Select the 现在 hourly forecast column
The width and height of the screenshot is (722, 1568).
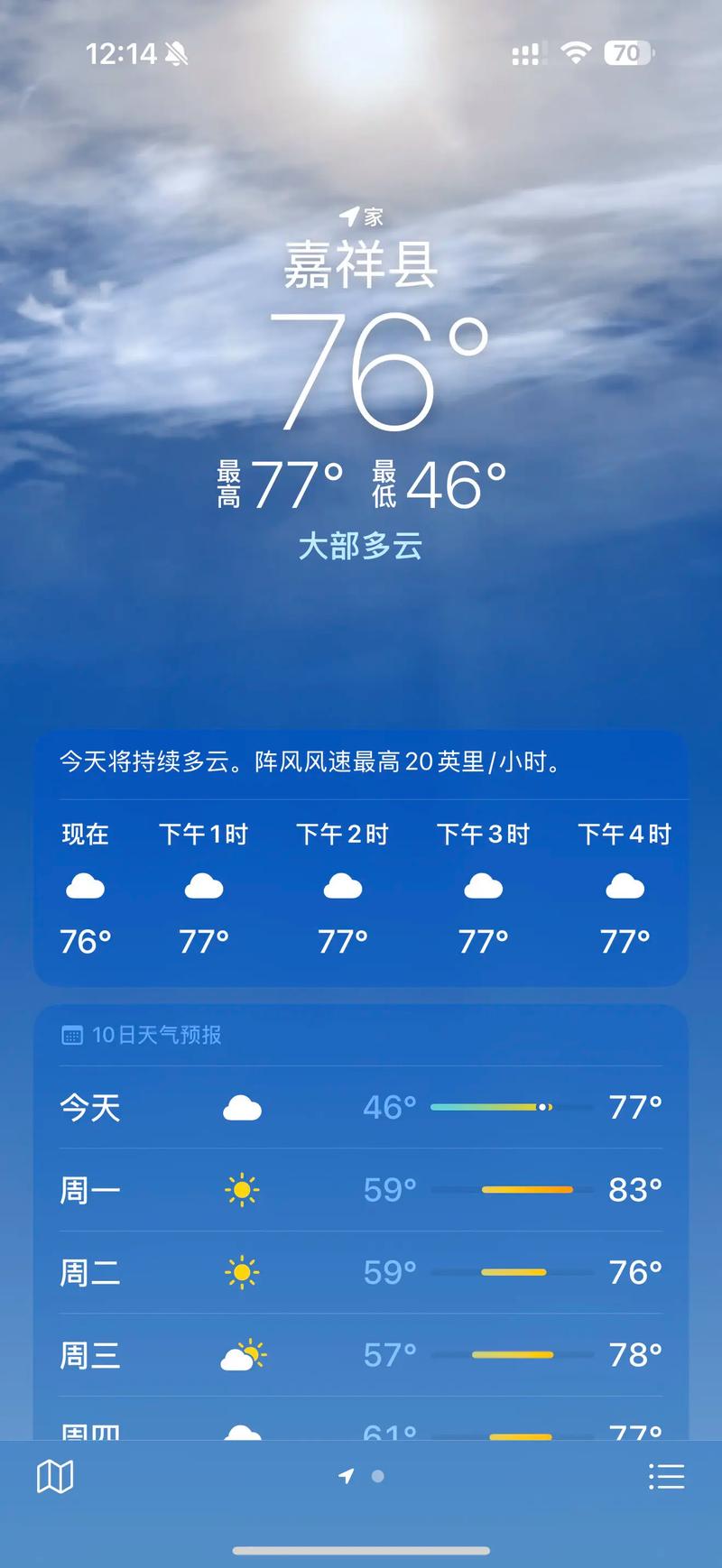tap(86, 888)
